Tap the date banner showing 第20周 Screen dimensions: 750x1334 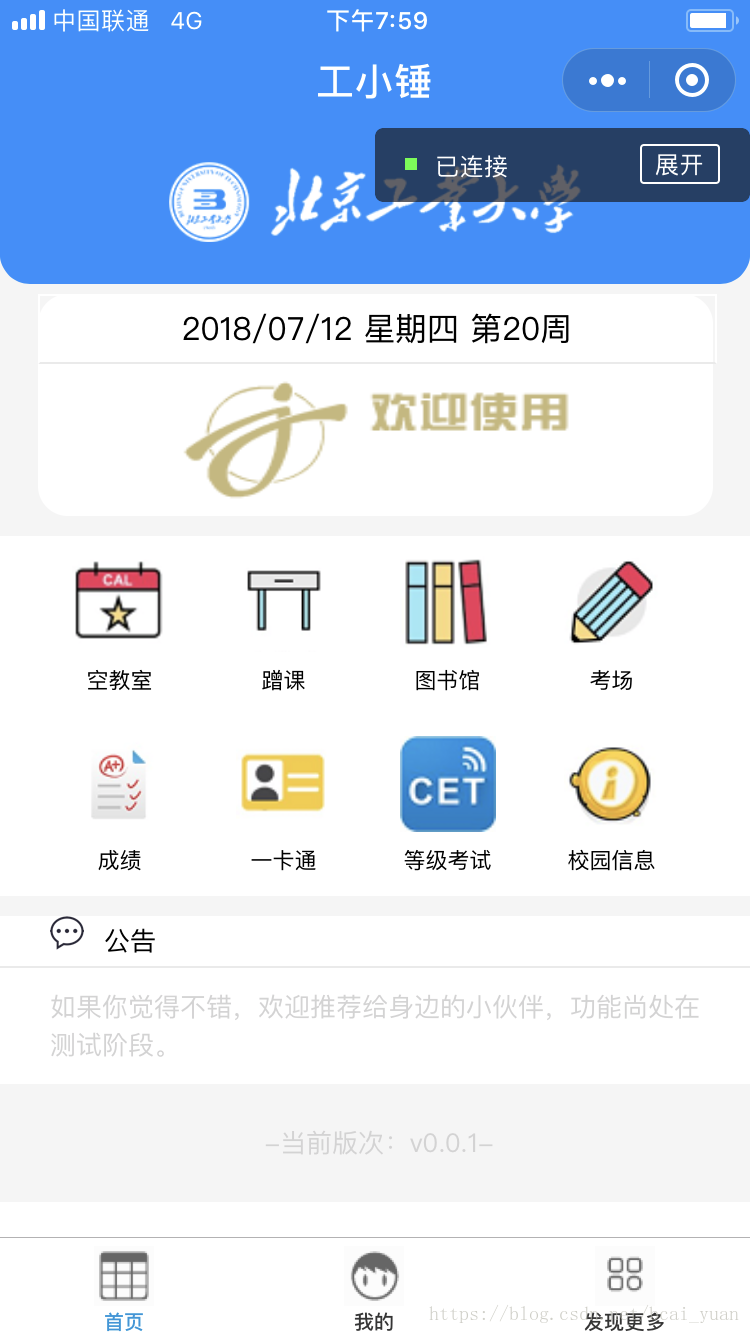click(x=375, y=329)
